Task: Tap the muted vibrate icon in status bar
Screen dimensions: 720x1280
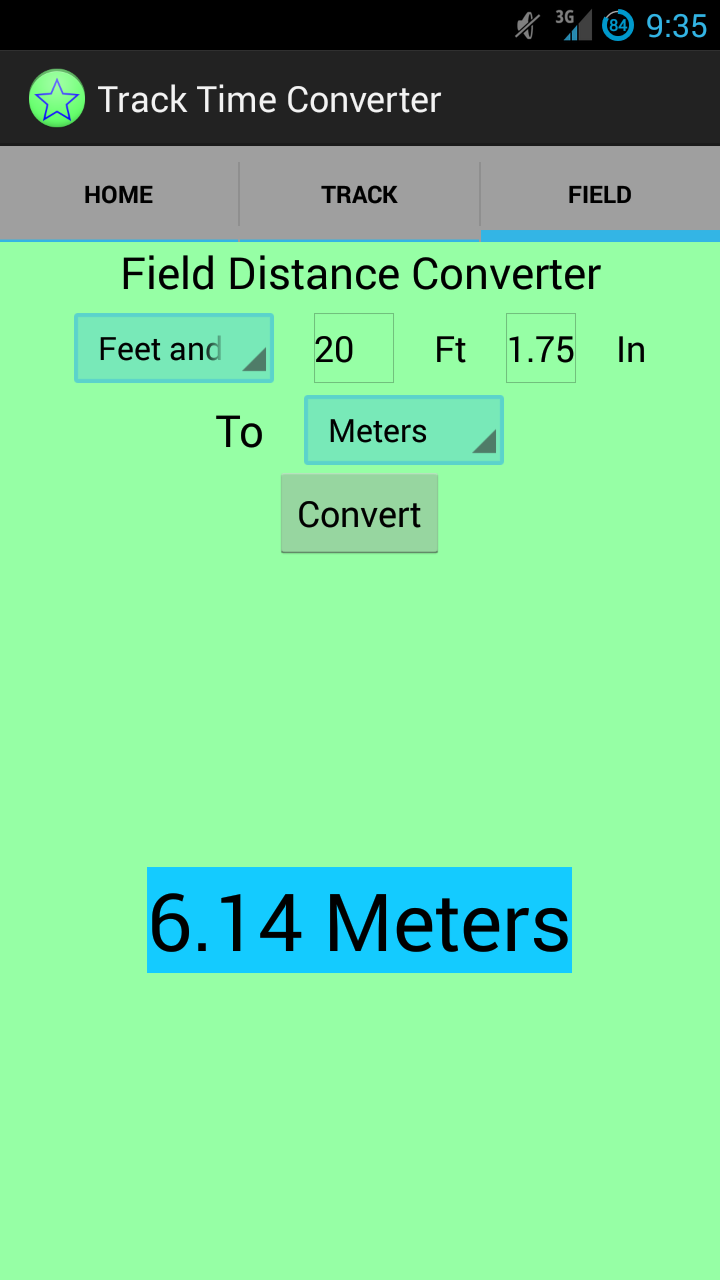Action: (524, 26)
